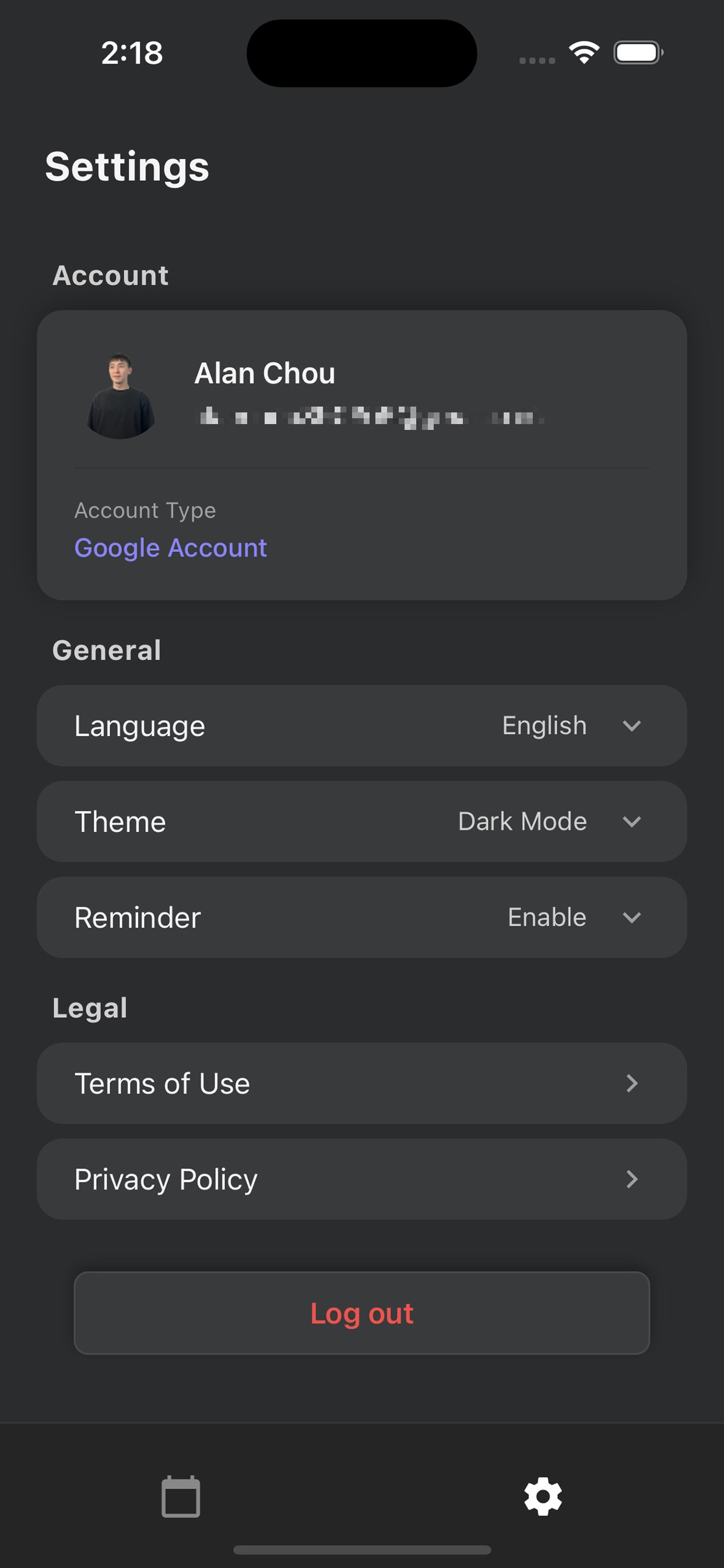Change the Language from English
The width and height of the screenshot is (724, 1568).
(543, 726)
